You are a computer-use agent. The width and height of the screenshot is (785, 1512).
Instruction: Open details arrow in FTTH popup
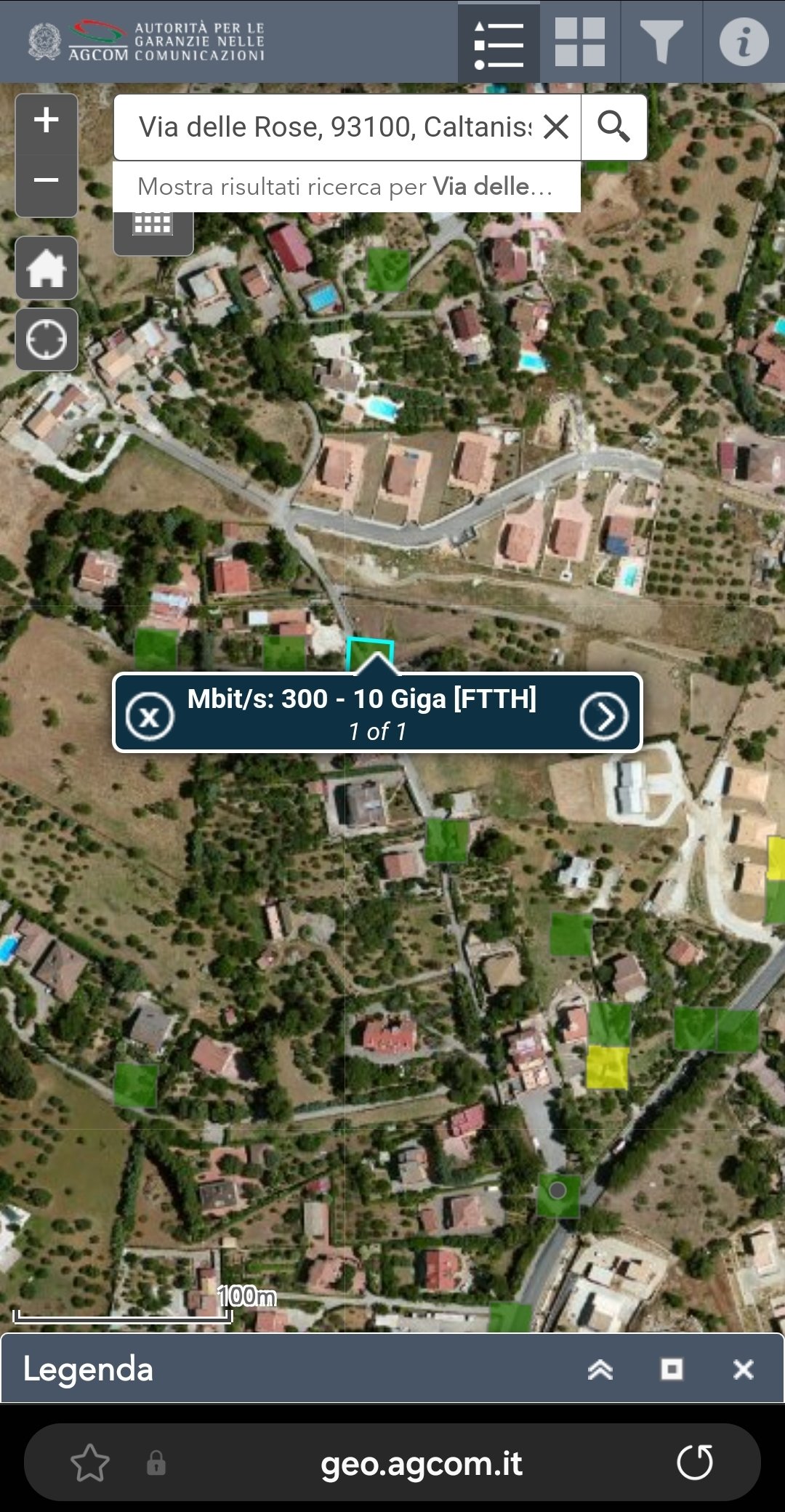click(x=603, y=717)
